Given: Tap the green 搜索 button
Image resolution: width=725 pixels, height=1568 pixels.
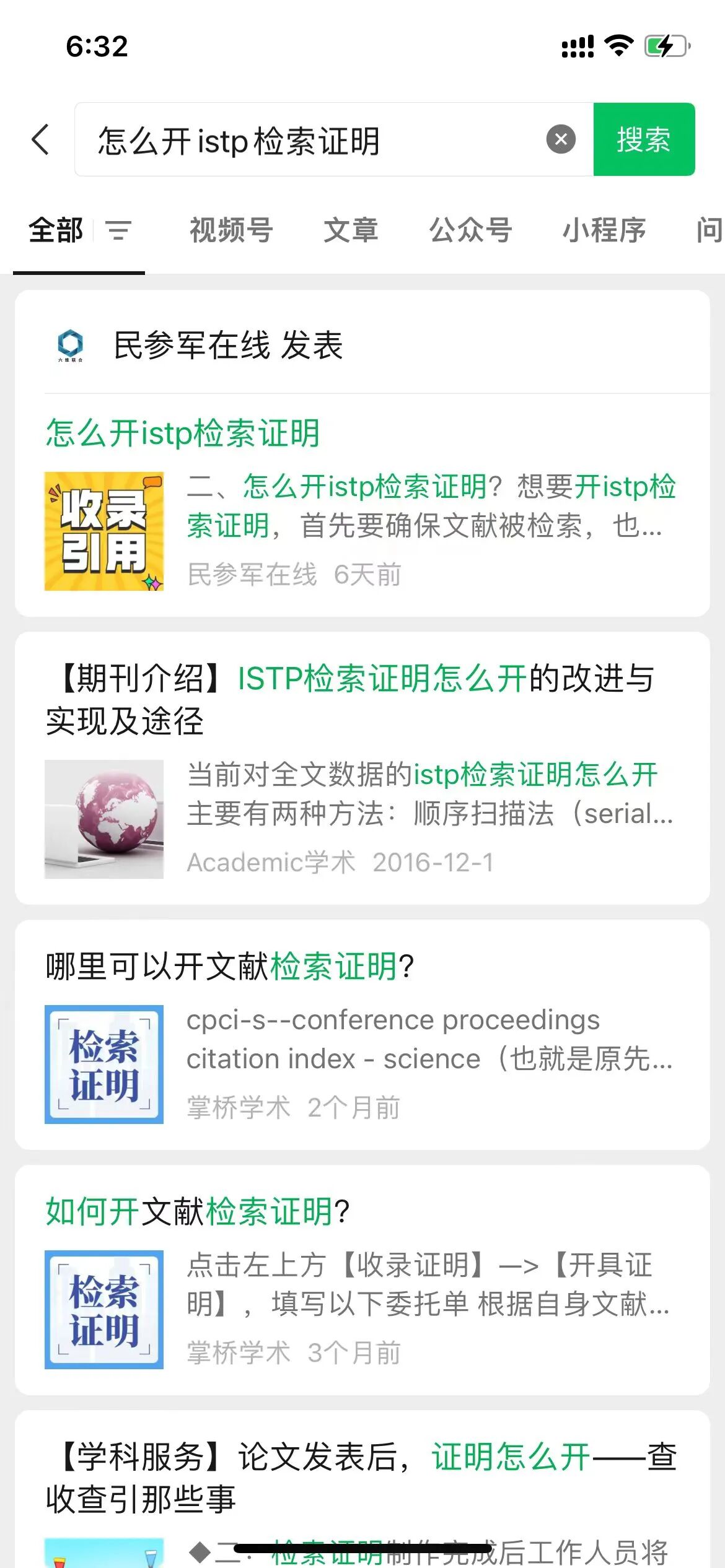Looking at the screenshot, I should coord(644,139).
